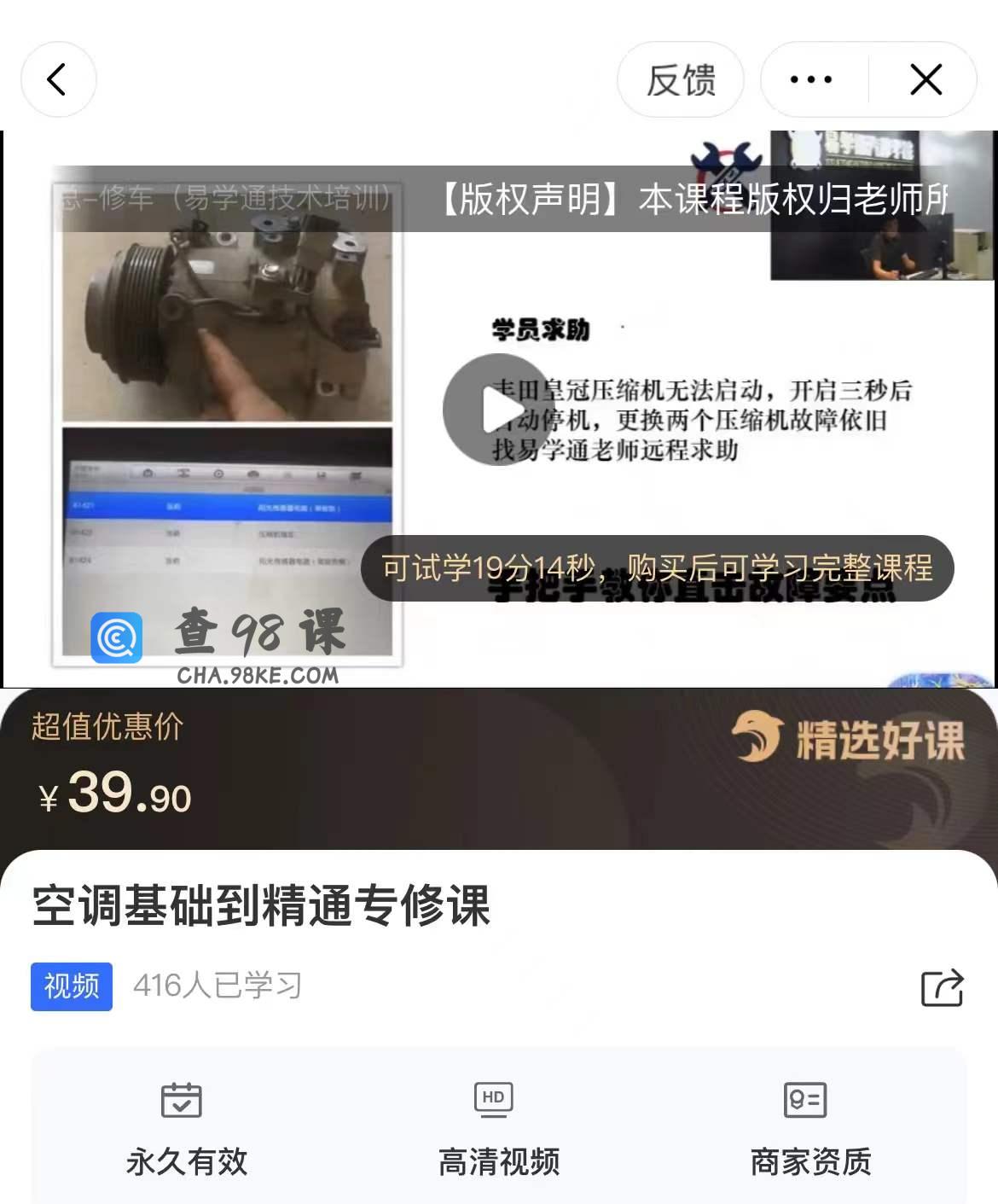Screen dimensions: 998x1204
Task: Share this course via share icon
Action: tap(942, 987)
